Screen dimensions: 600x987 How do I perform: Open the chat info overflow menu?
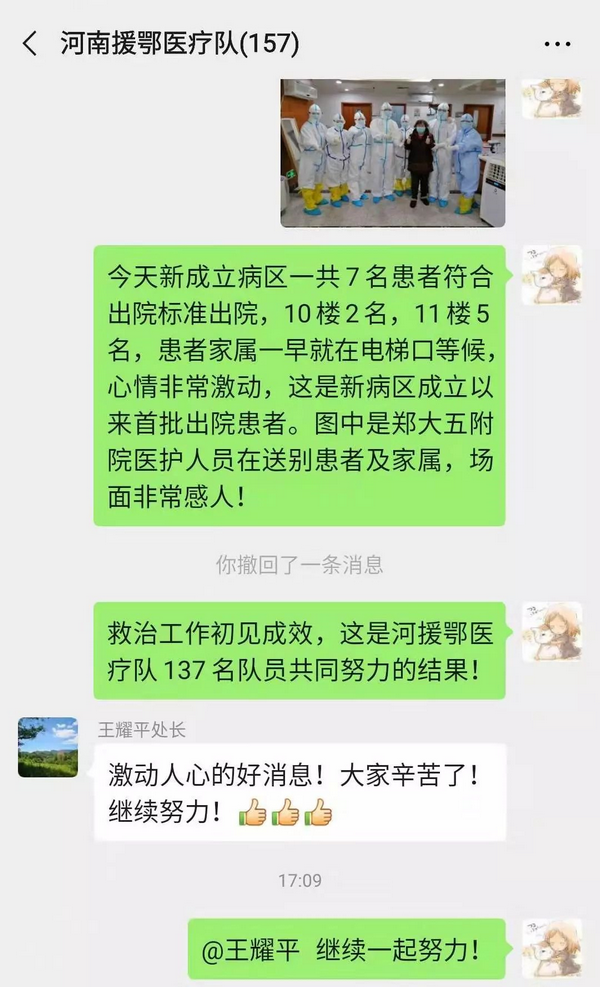click(556, 45)
